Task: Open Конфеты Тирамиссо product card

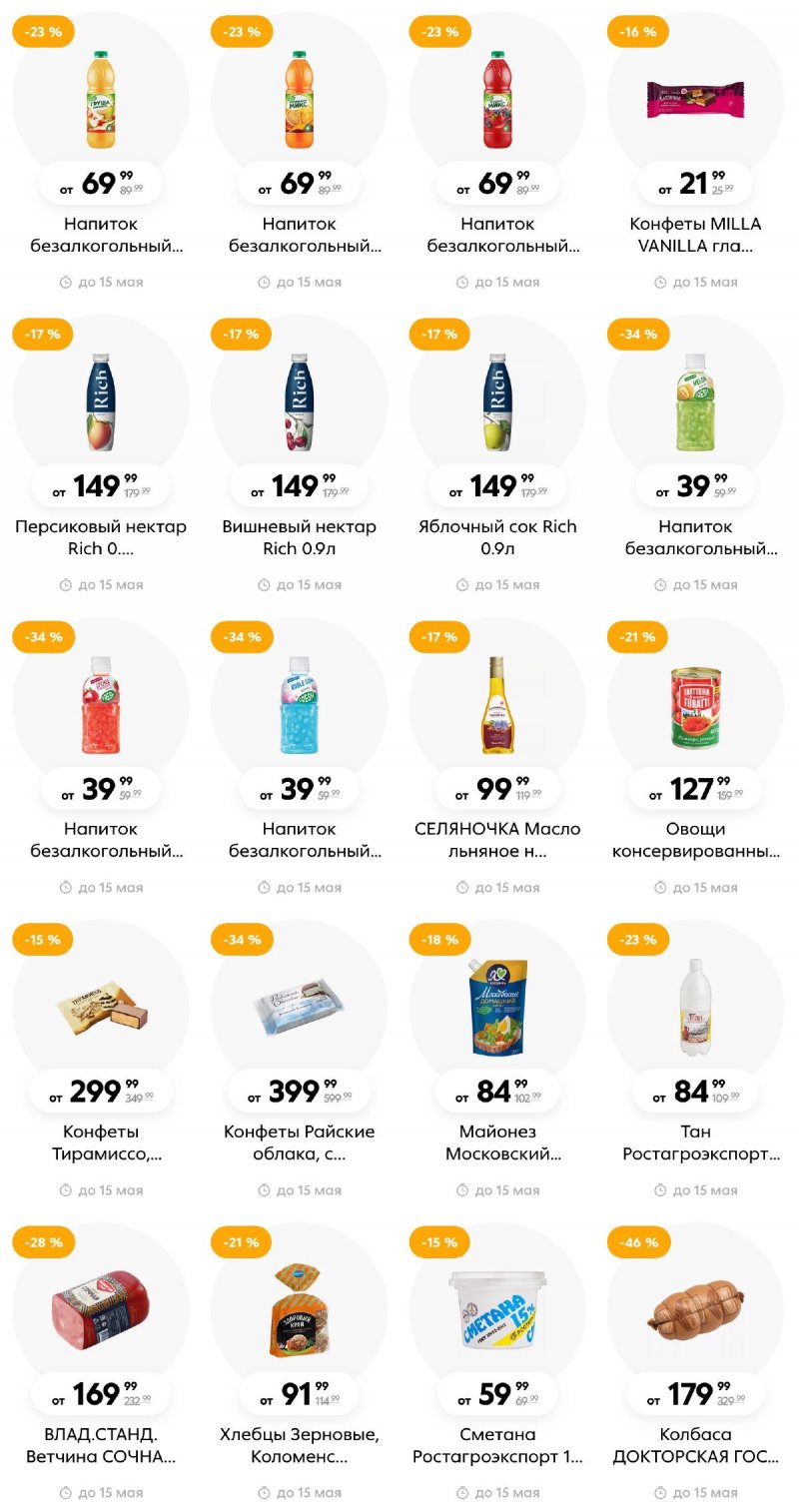Action: coord(100,1007)
